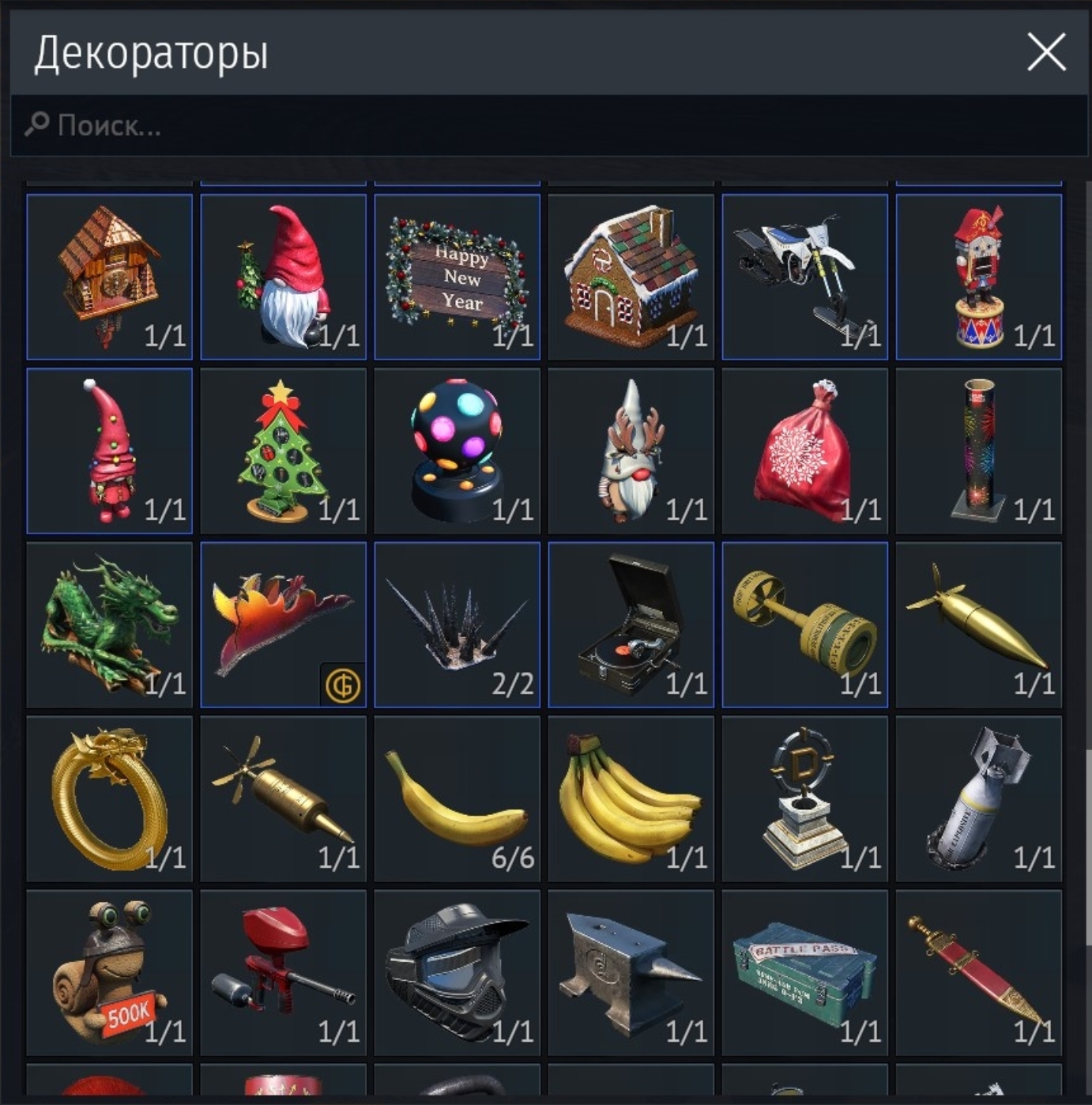Select the gramophone record player decorator
This screenshot has width=1092, height=1105.
pyautogui.click(x=631, y=624)
